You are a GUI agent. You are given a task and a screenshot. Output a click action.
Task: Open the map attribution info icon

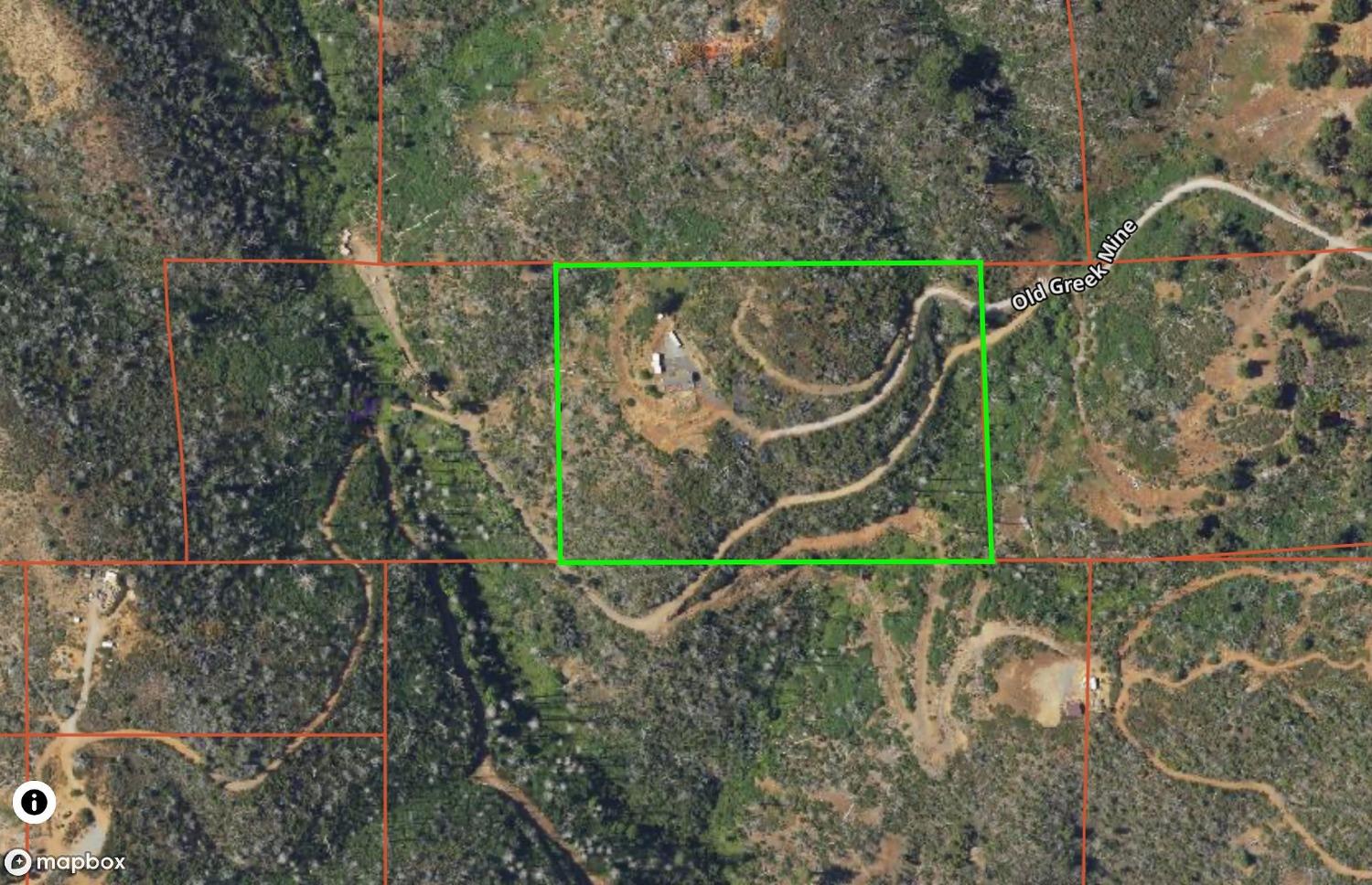[x=34, y=803]
